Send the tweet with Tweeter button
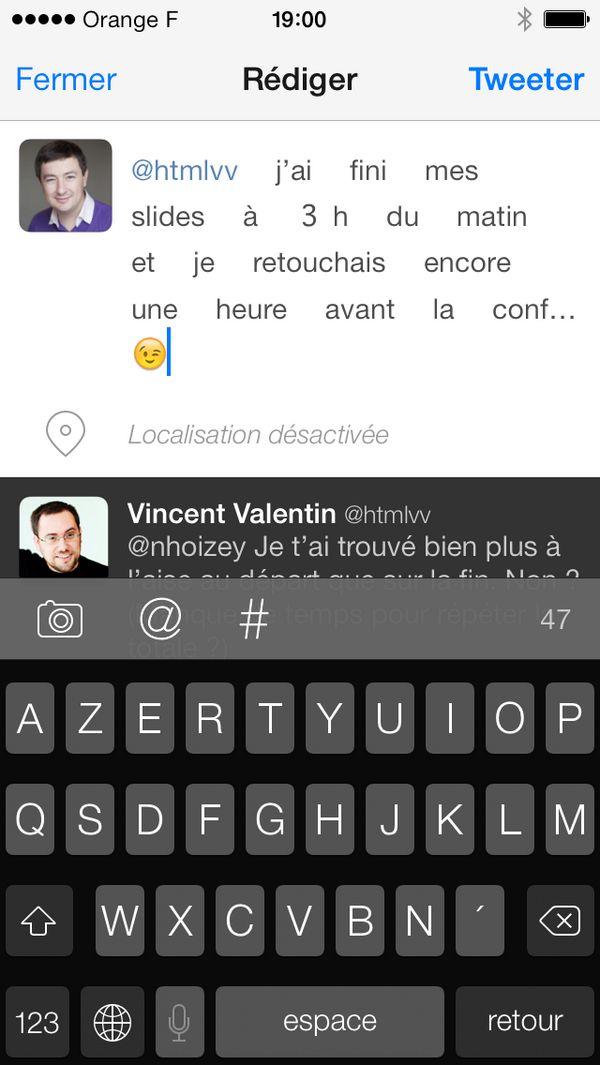The image size is (600, 1065). tap(526, 79)
